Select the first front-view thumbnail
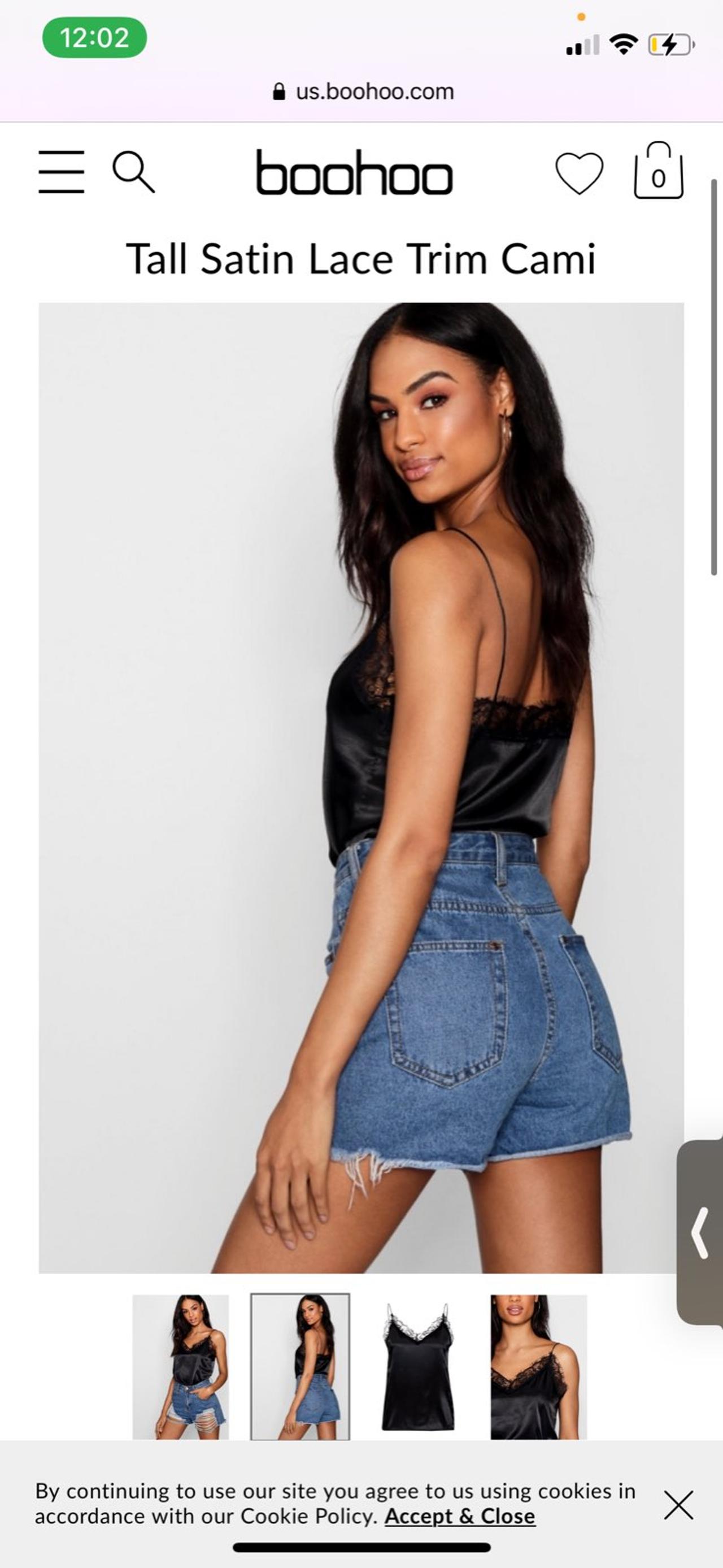This screenshot has height=1568, width=723. click(181, 1366)
